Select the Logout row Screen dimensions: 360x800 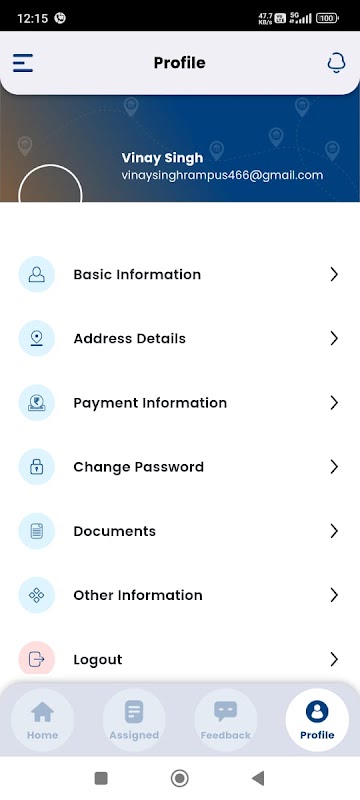[180, 659]
